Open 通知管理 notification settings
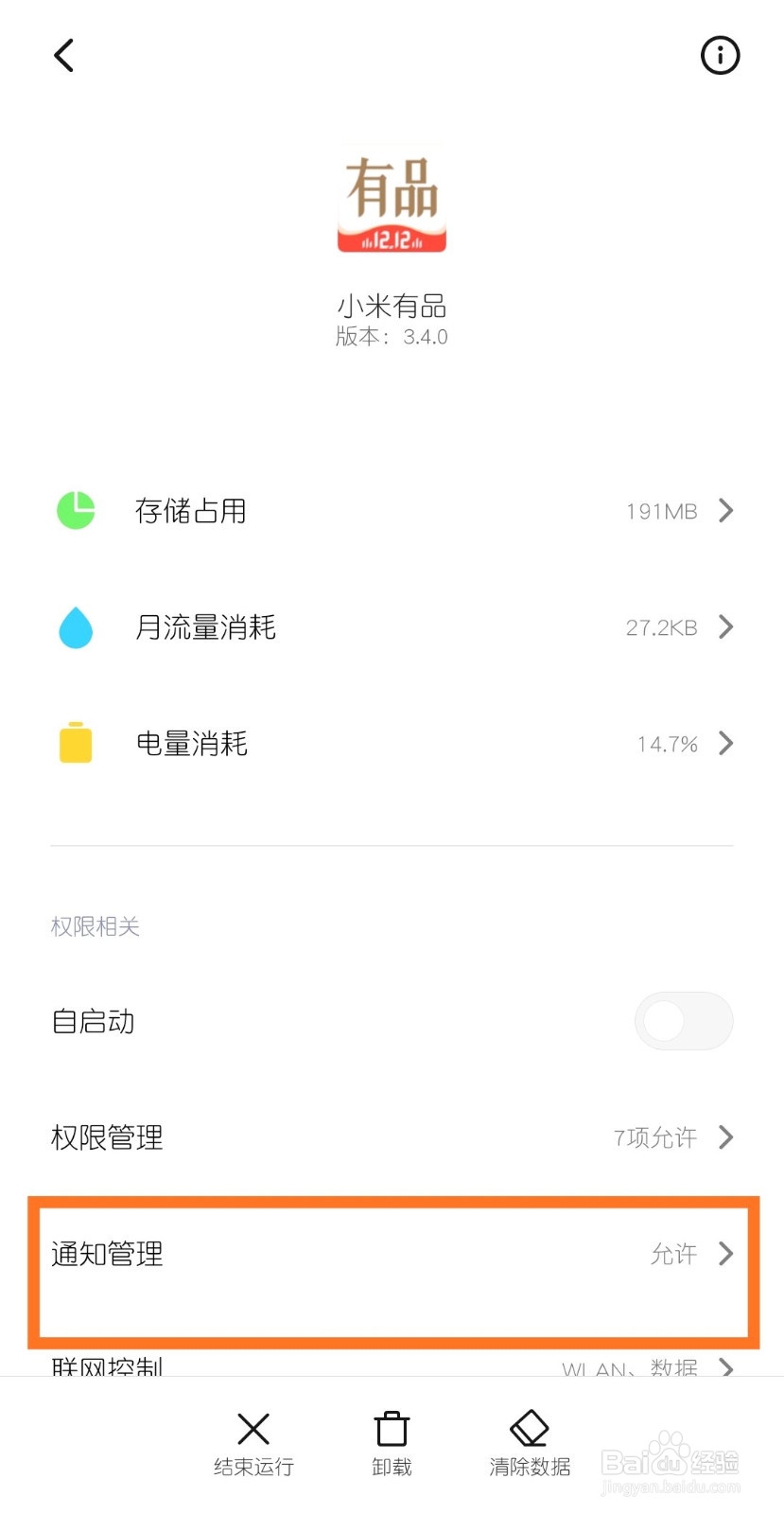This screenshot has width=784, height=1514. (392, 1254)
